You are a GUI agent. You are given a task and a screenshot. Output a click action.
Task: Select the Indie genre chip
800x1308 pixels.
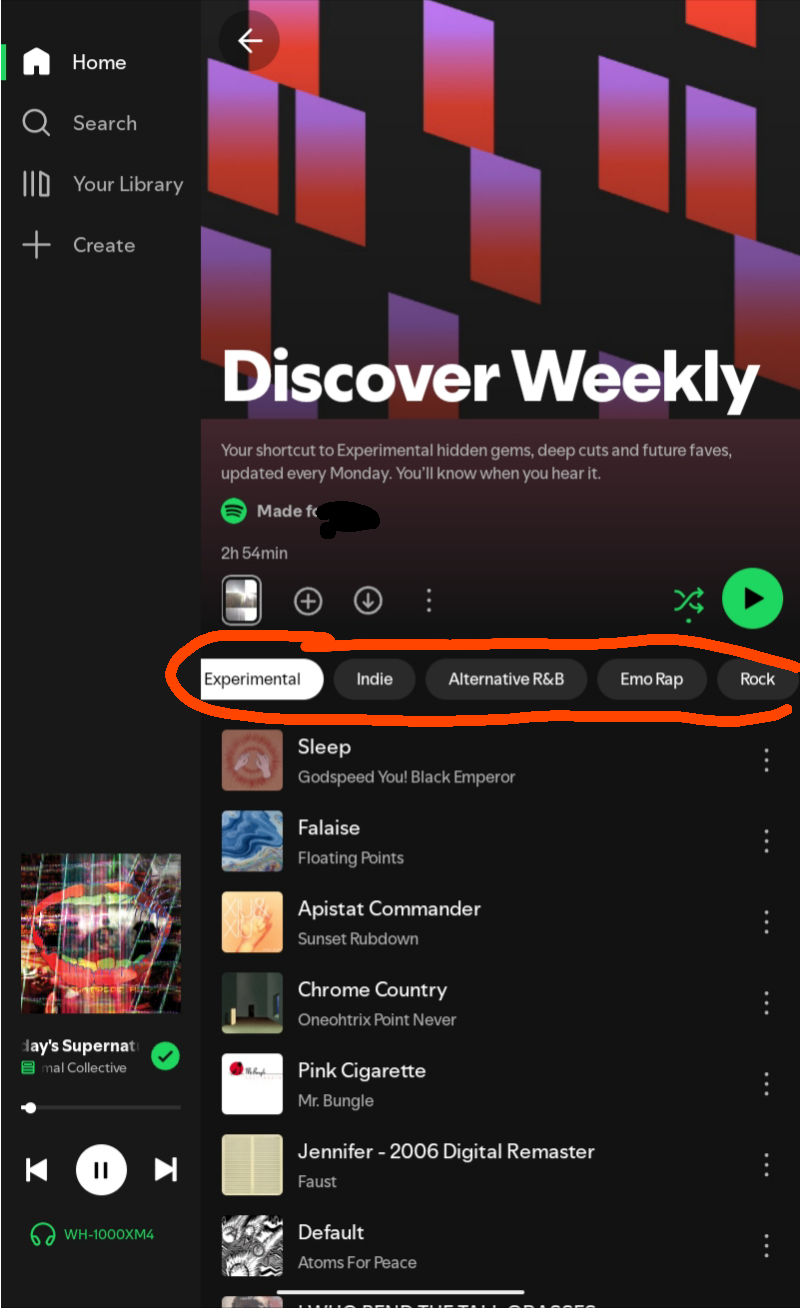(x=375, y=679)
